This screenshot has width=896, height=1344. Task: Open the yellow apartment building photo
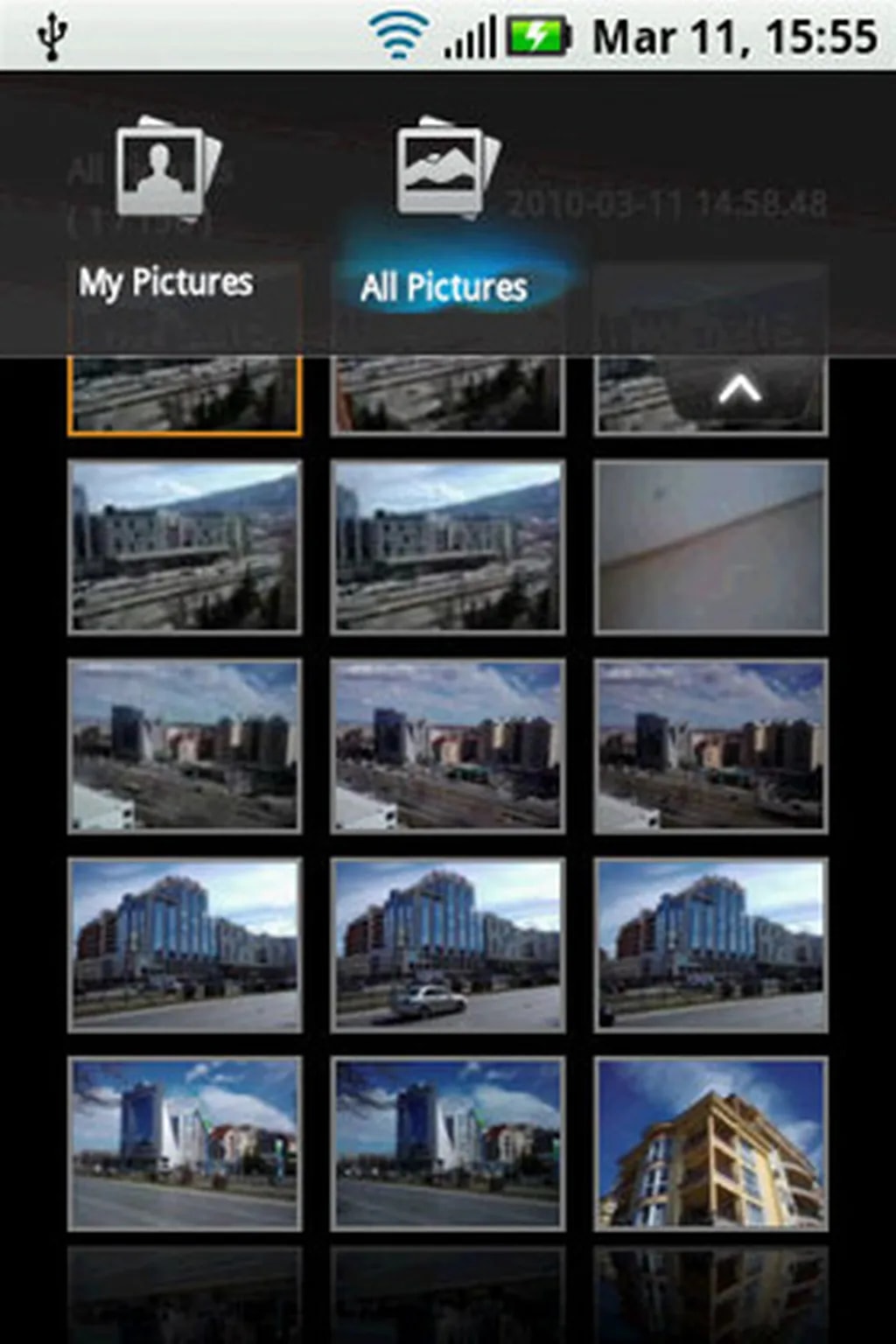[x=710, y=1144]
